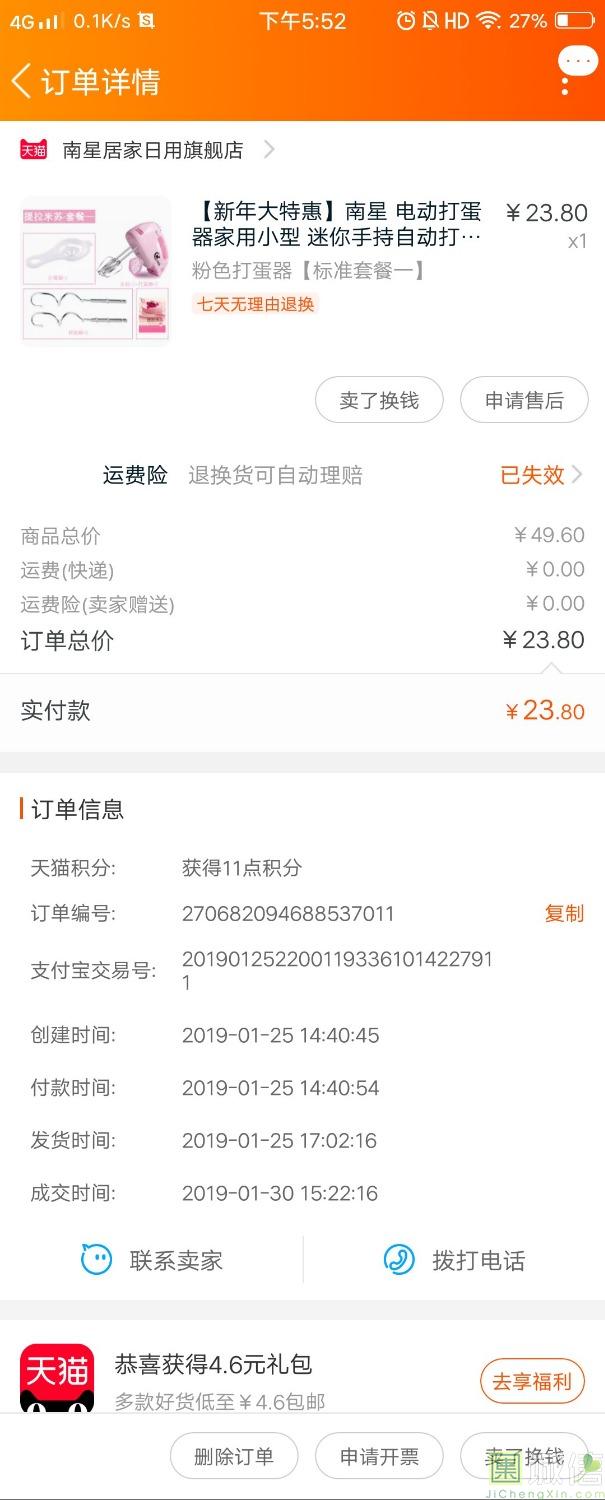Delete this order with 删除订单
This screenshot has height=1500, width=605.
[x=234, y=1456]
